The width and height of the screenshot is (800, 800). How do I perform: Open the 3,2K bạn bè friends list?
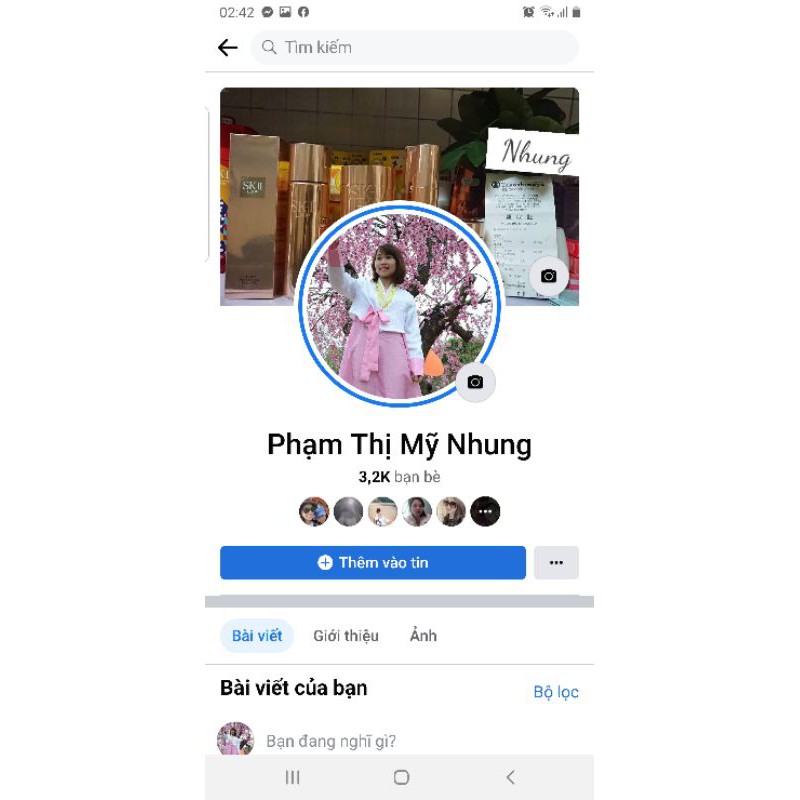(x=399, y=477)
